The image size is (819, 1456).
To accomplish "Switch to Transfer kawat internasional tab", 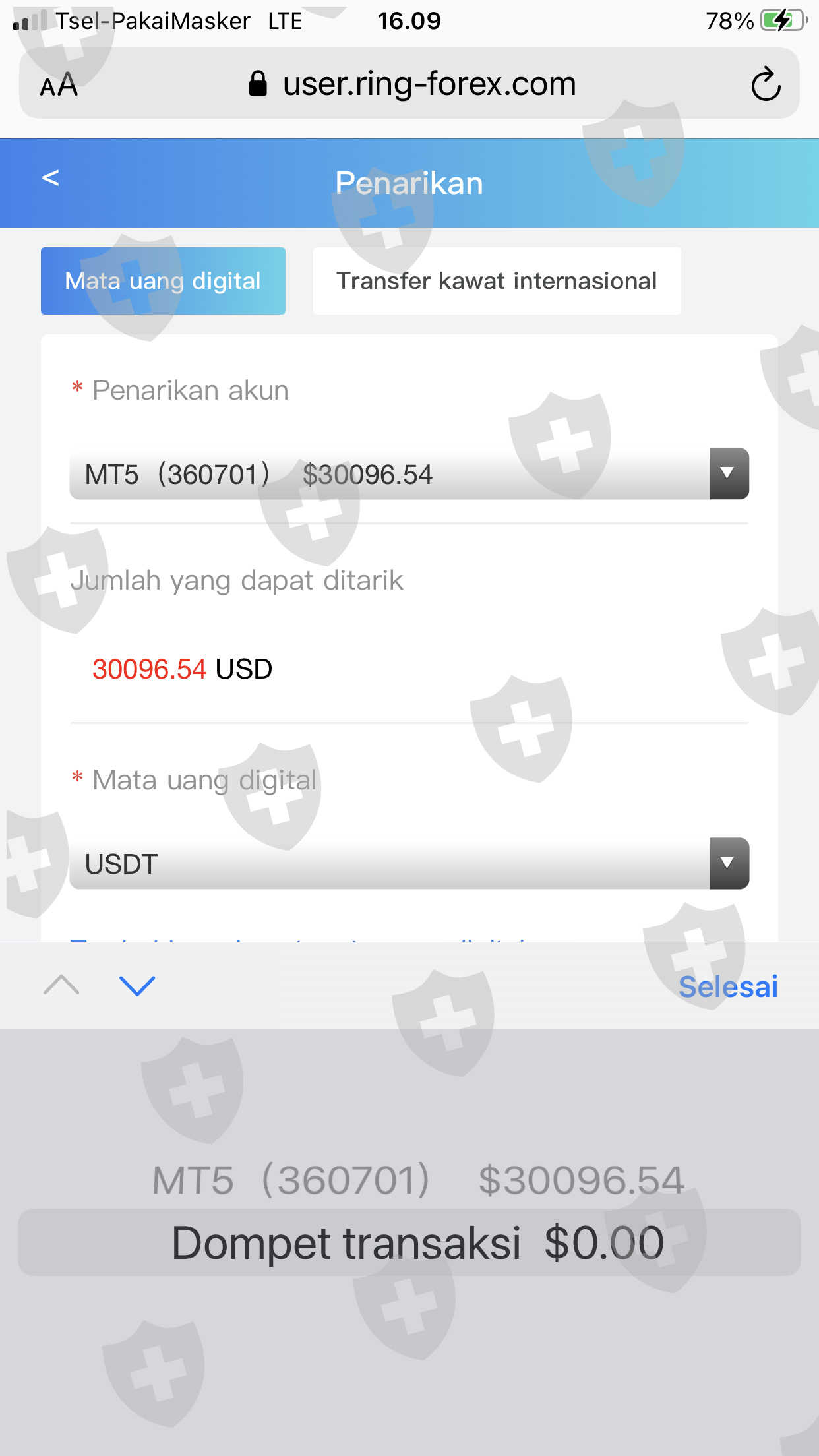I will pyautogui.click(x=497, y=281).
